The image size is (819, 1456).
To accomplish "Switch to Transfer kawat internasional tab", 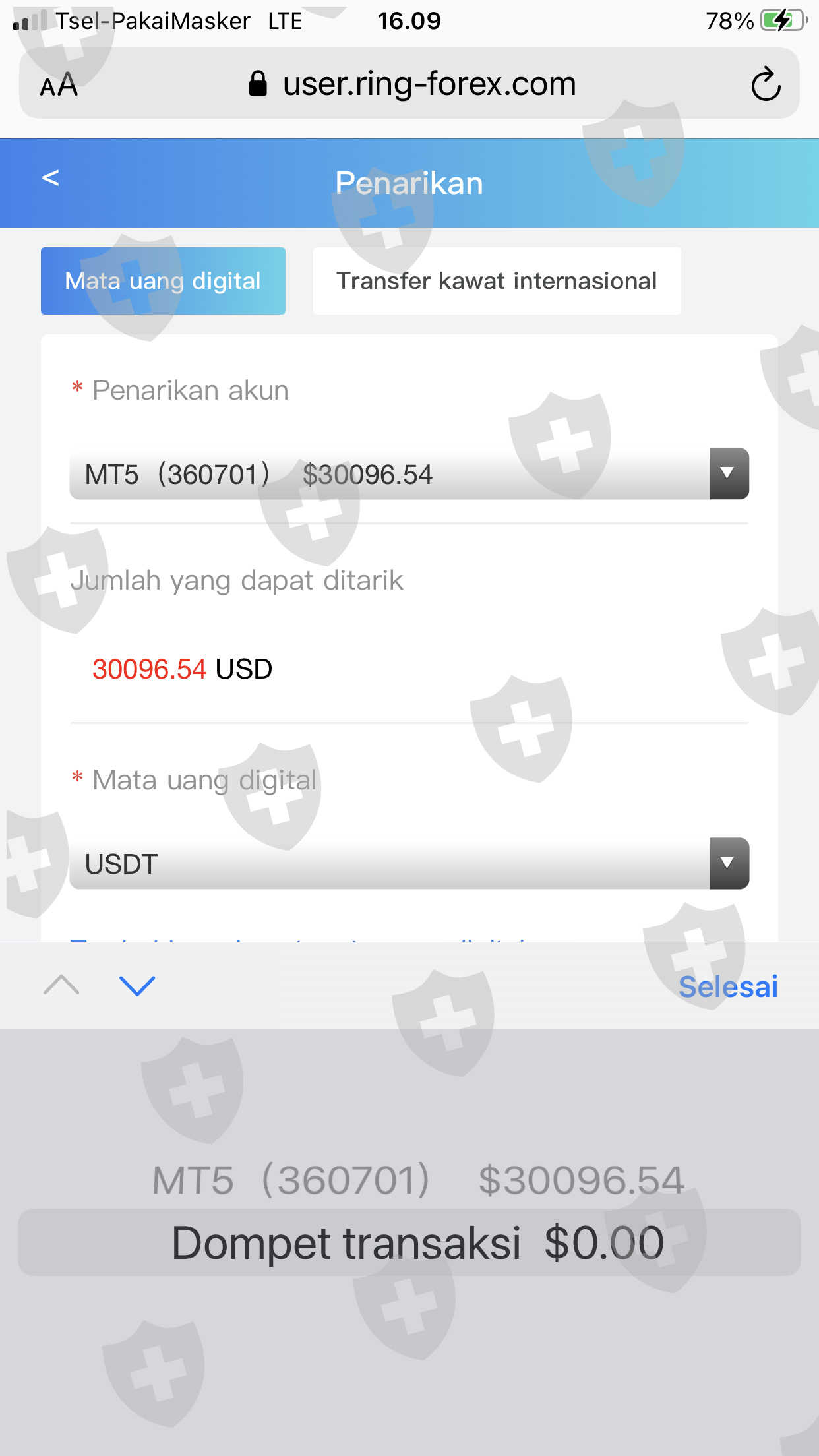I will pyautogui.click(x=497, y=281).
